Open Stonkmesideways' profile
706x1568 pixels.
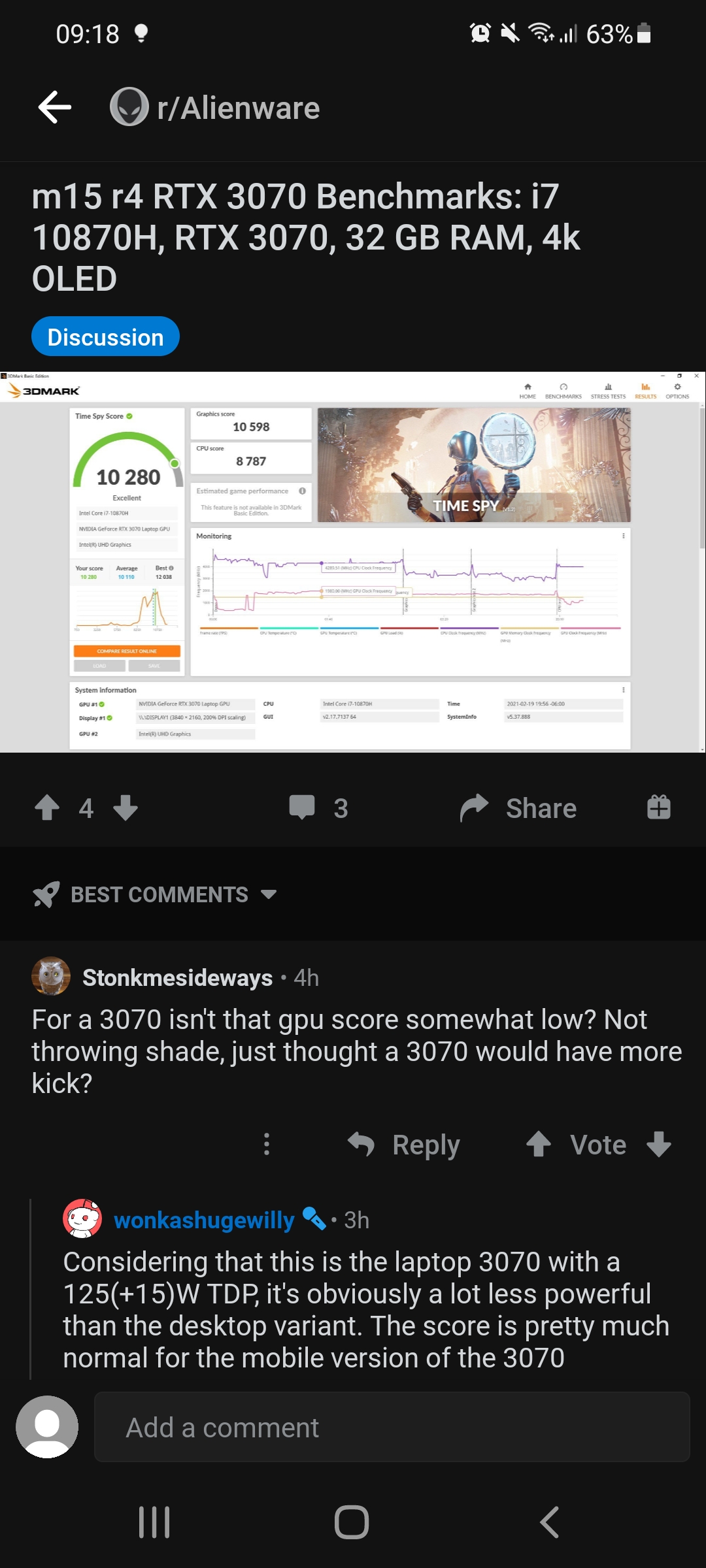pos(176,978)
